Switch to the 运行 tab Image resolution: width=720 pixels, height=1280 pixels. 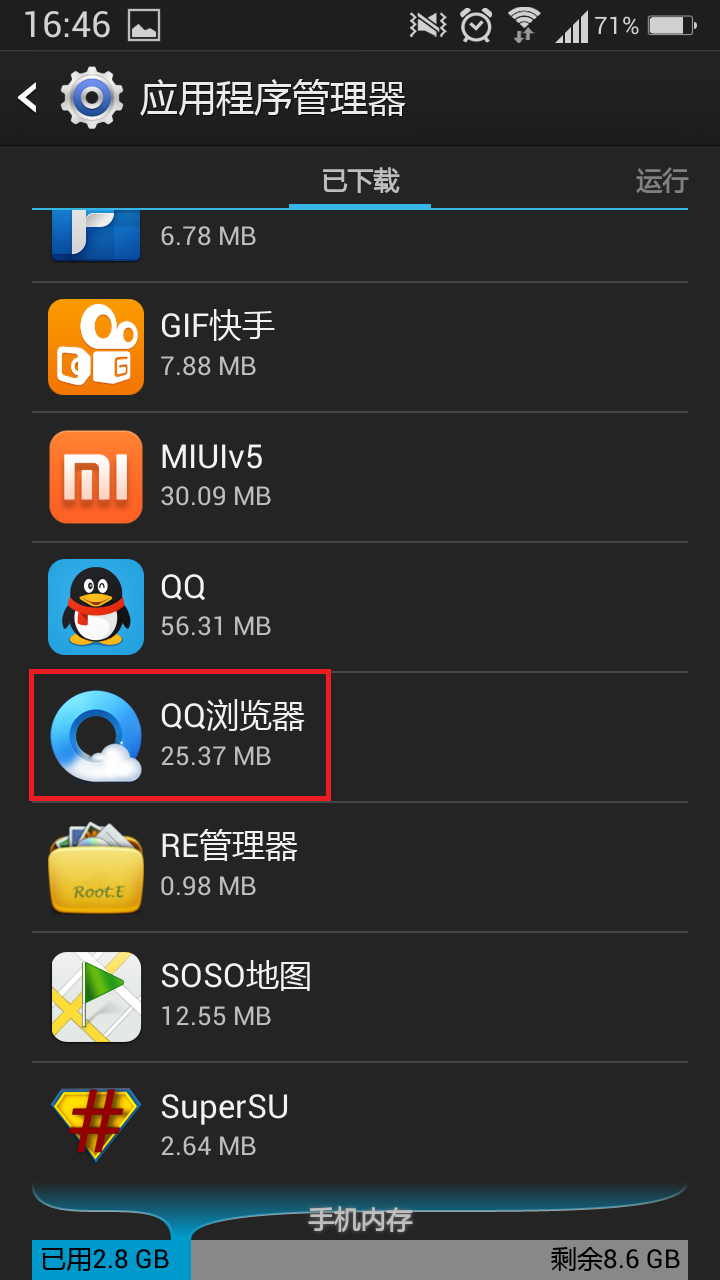pyautogui.click(x=661, y=181)
